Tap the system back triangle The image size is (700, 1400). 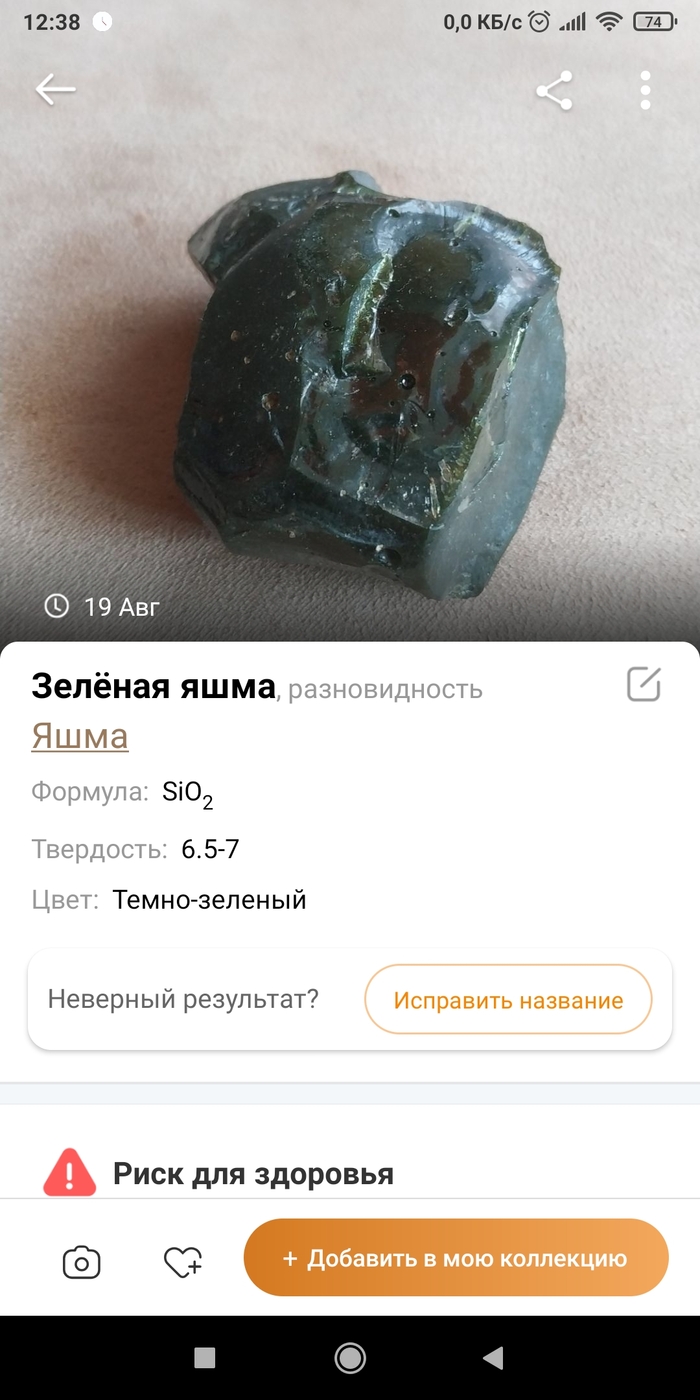[493, 1357]
